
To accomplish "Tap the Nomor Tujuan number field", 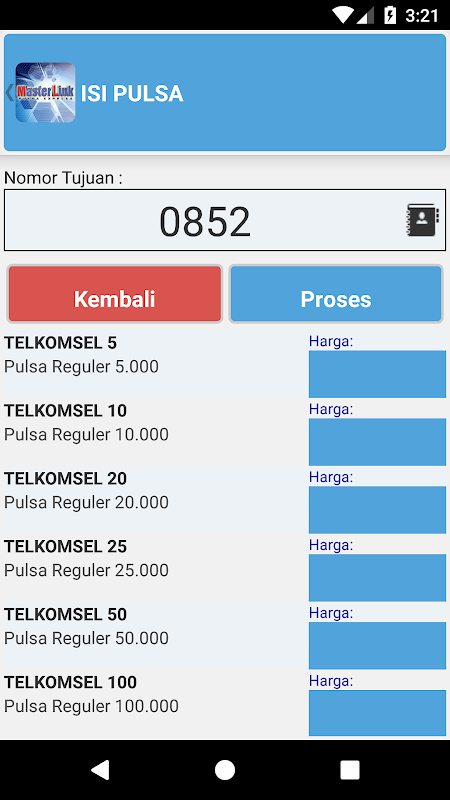I will [x=225, y=220].
